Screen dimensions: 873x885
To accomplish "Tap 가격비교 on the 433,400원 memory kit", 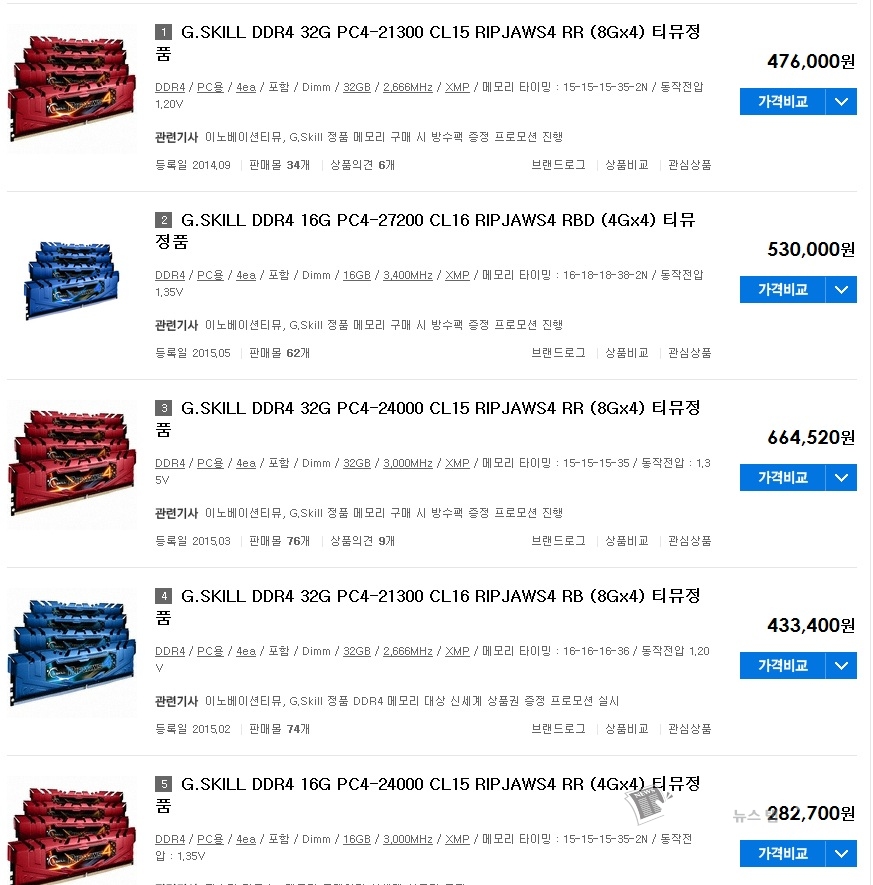I will click(x=782, y=665).
